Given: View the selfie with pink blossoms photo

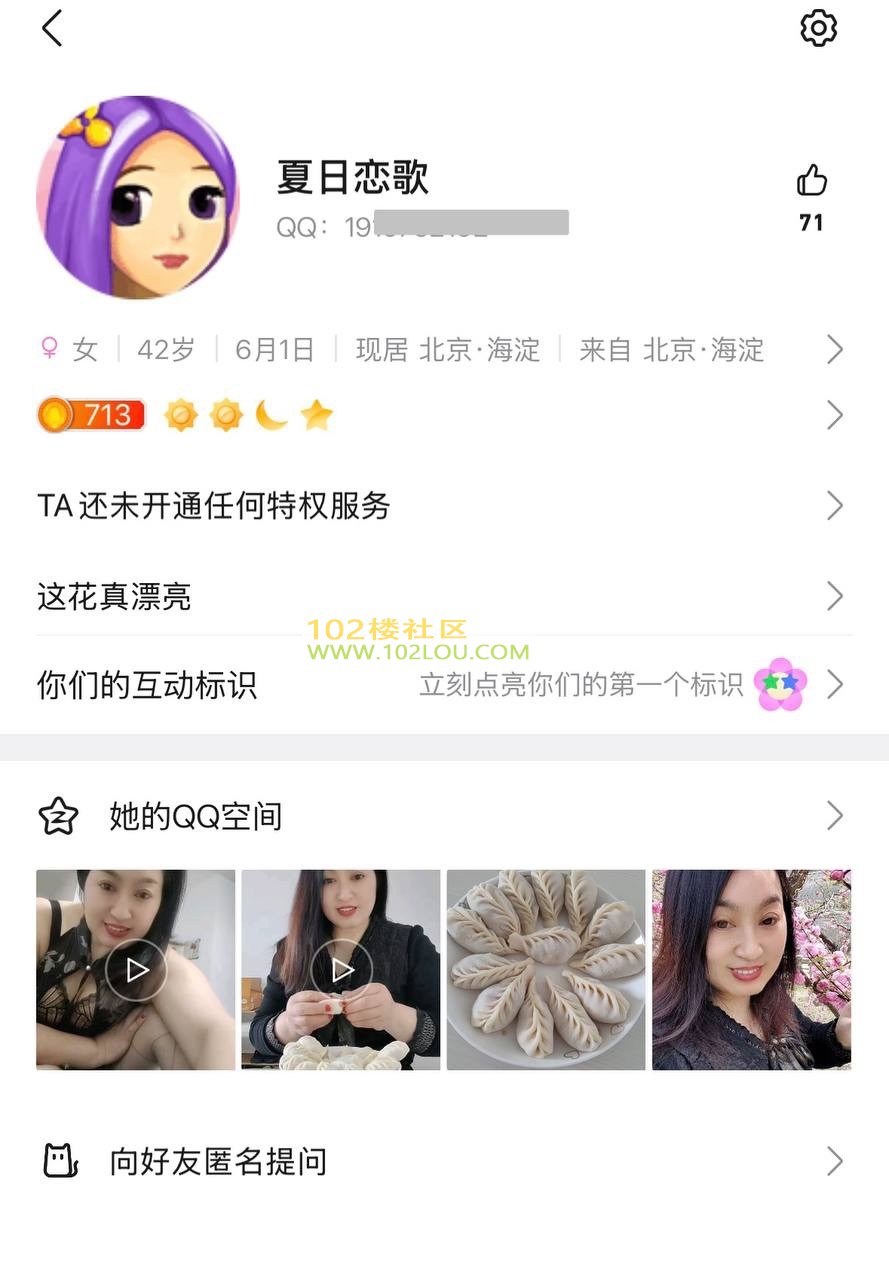Looking at the screenshot, I should (751, 969).
